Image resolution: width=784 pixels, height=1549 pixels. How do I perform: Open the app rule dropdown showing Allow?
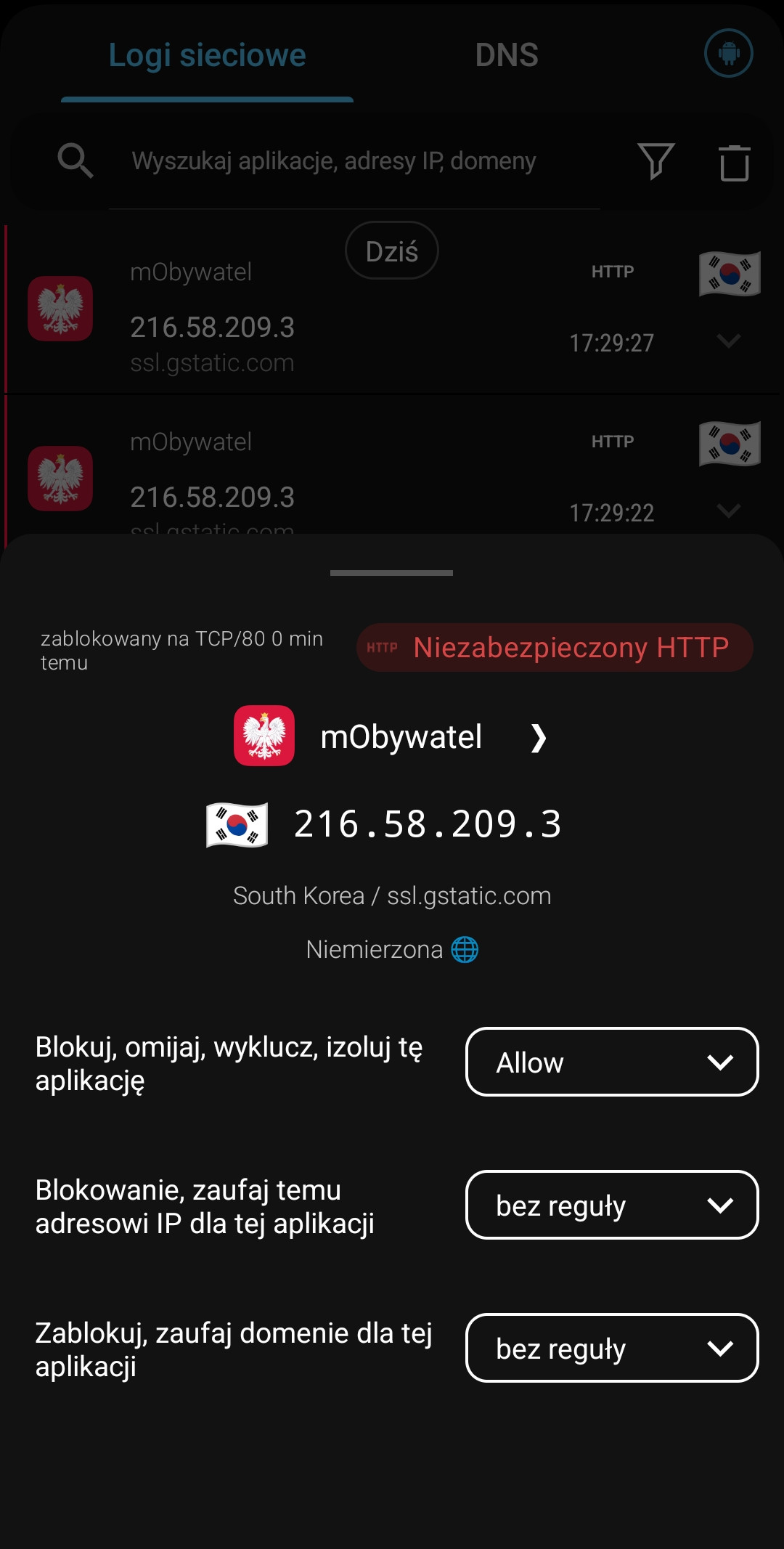(611, 1062)
